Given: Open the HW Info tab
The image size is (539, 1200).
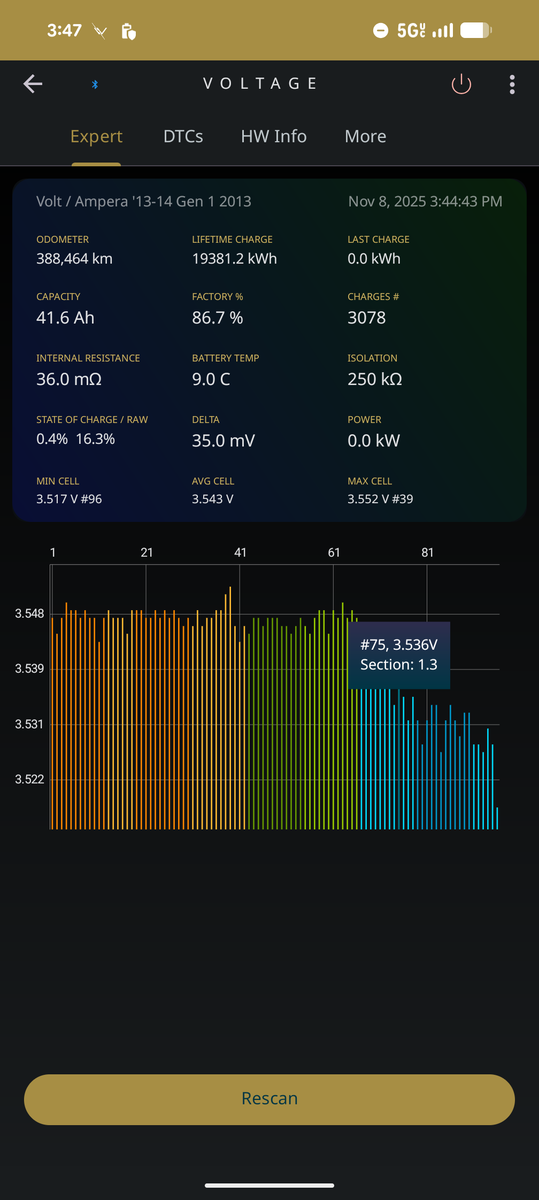Looking at the screenshot, I should (x=274, y=137).
